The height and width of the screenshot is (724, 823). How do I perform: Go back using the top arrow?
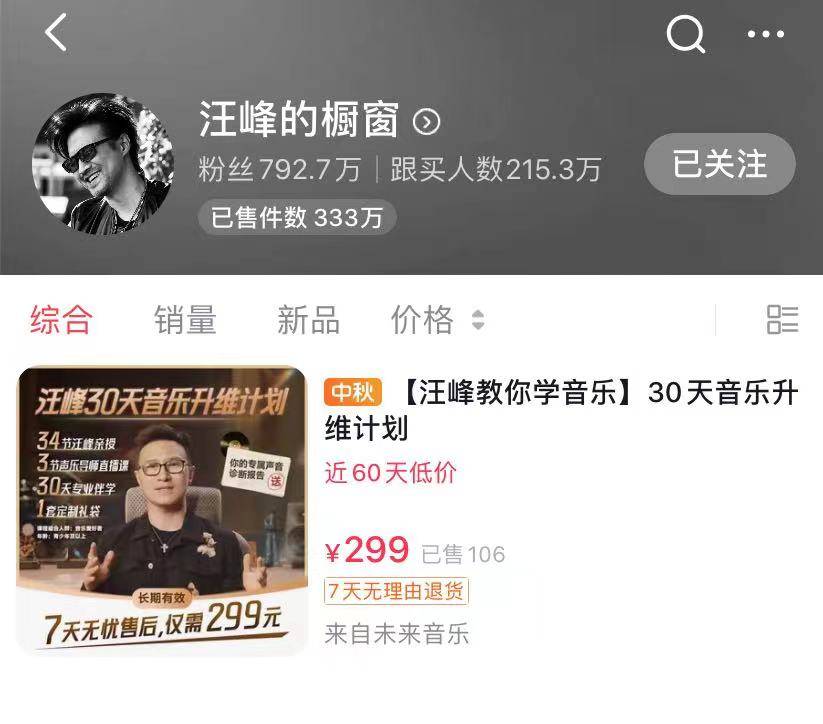[56, 34]
